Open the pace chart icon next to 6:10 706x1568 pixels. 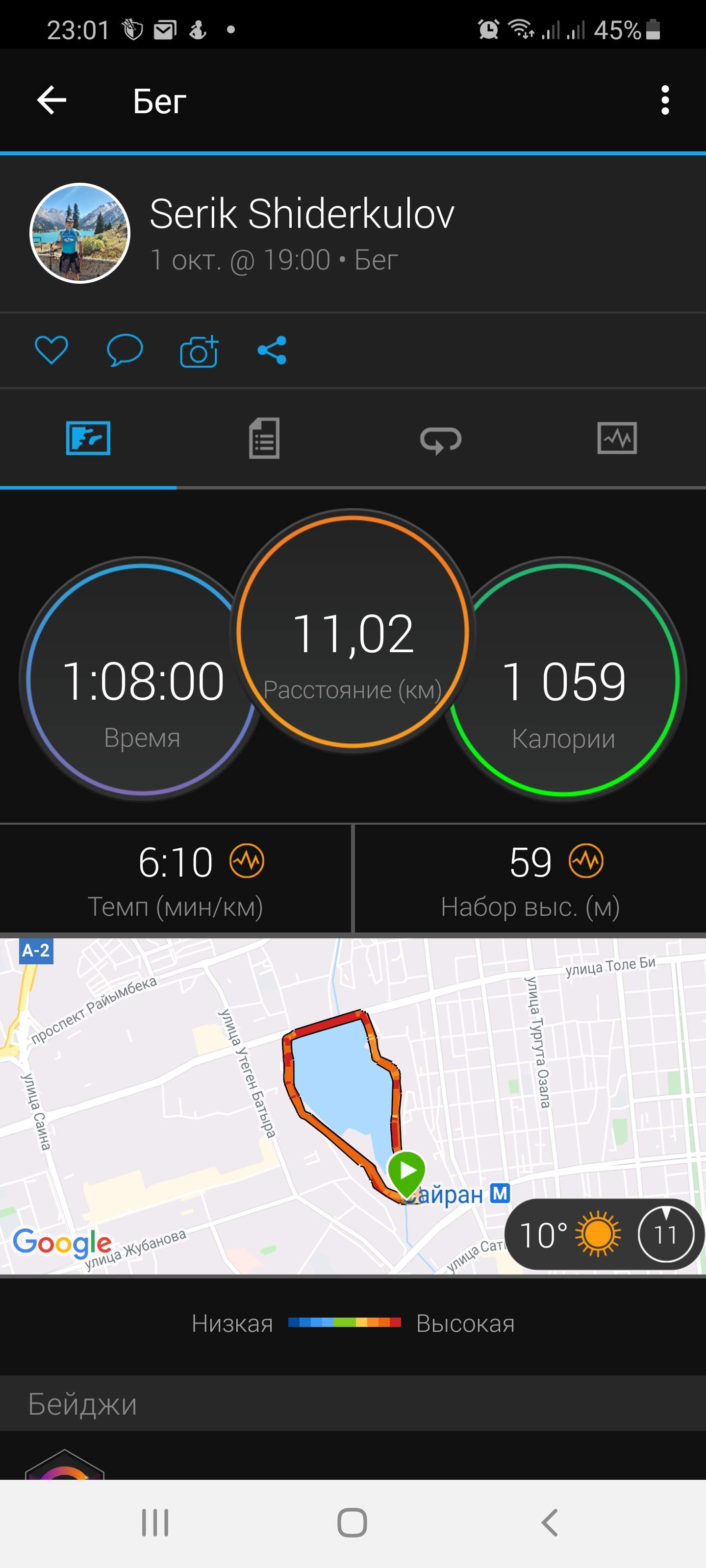click(247, 861)
